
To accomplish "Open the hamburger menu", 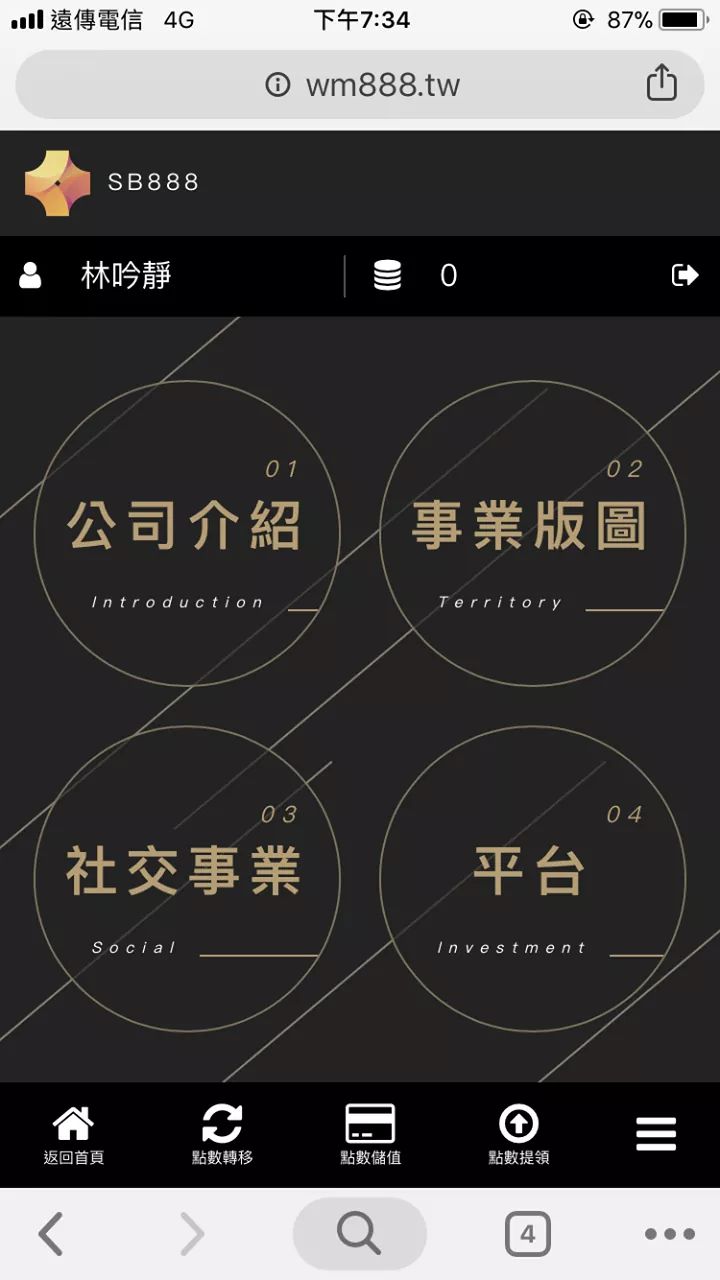I will pyautogui.click(x=656, y=1134).
